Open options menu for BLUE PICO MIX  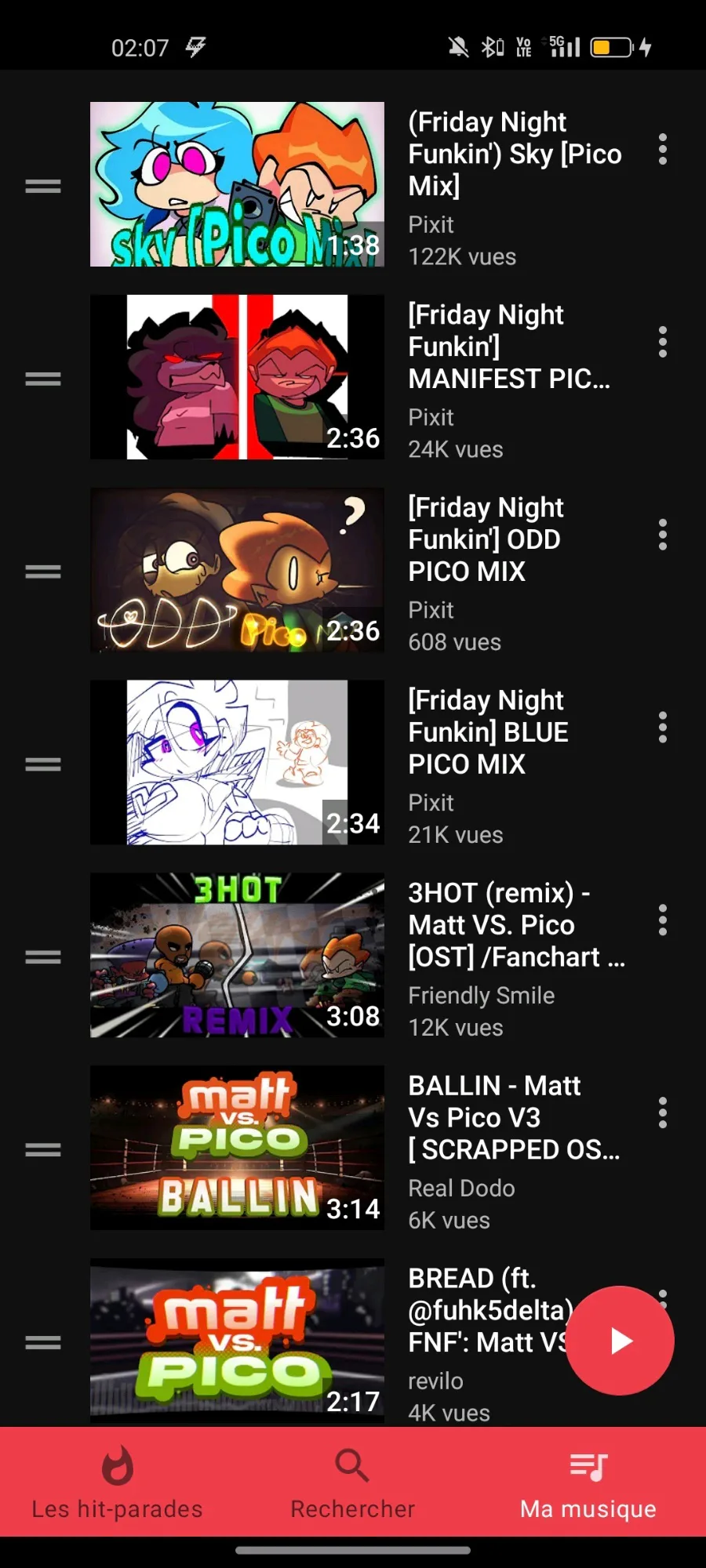point(663,728)
